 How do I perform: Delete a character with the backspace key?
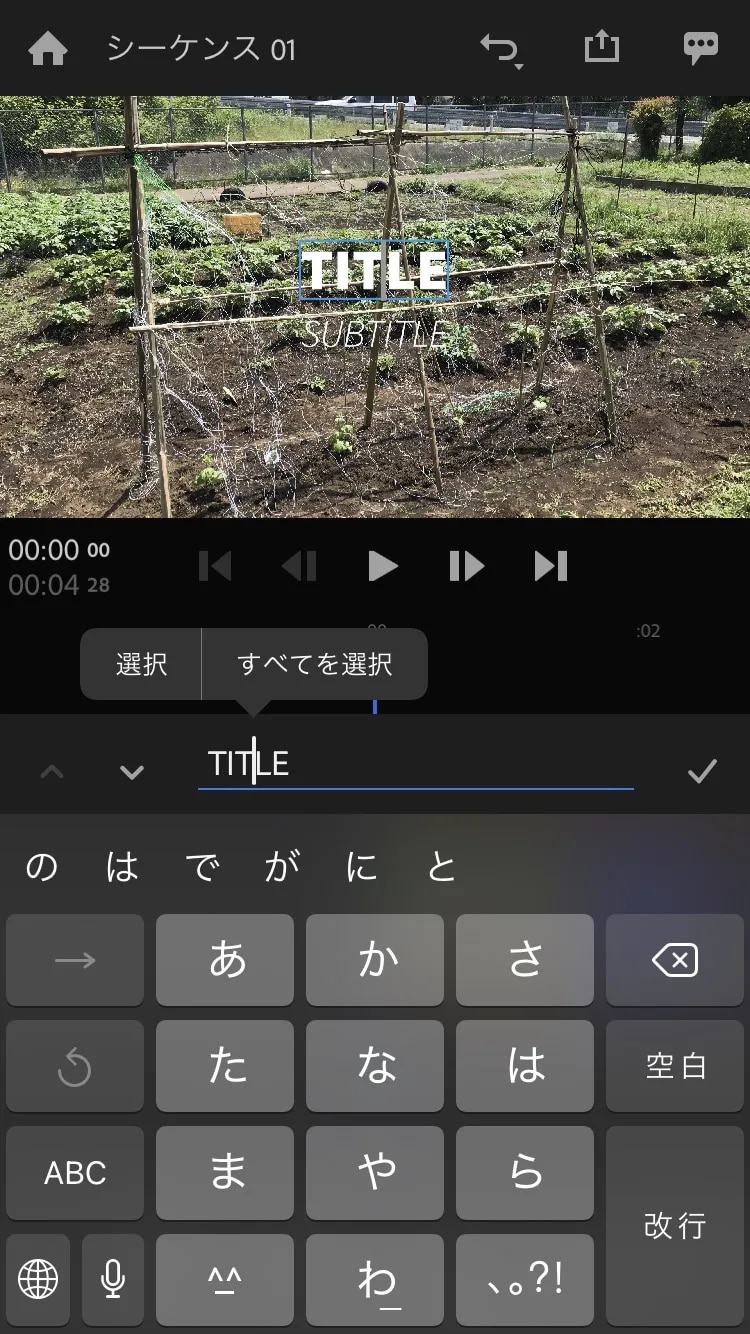click(675, 961)
